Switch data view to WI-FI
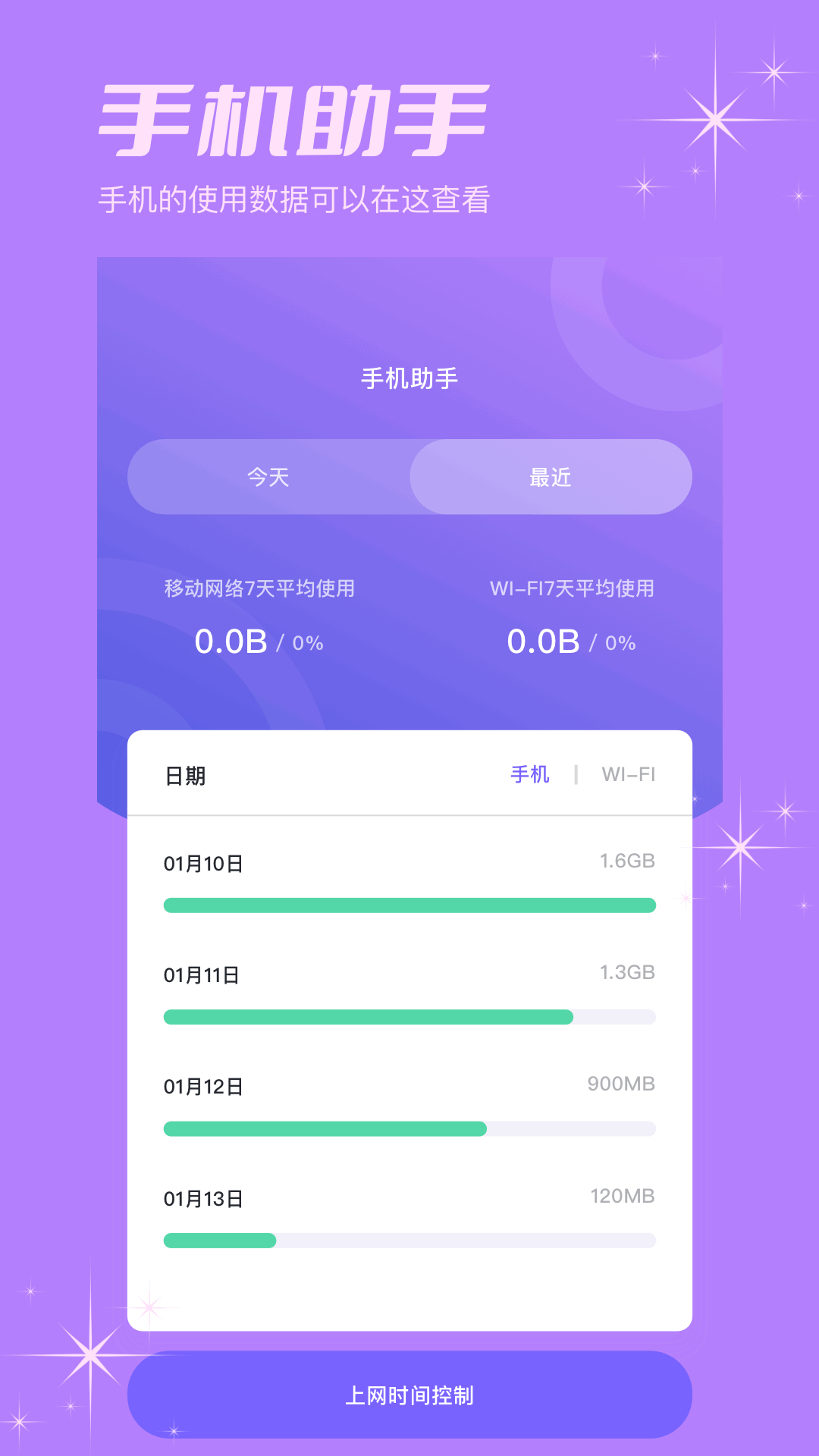Image resolution: width=819 pixels, height=1456 pixels. pyautogui.click(x=627, y=774)
